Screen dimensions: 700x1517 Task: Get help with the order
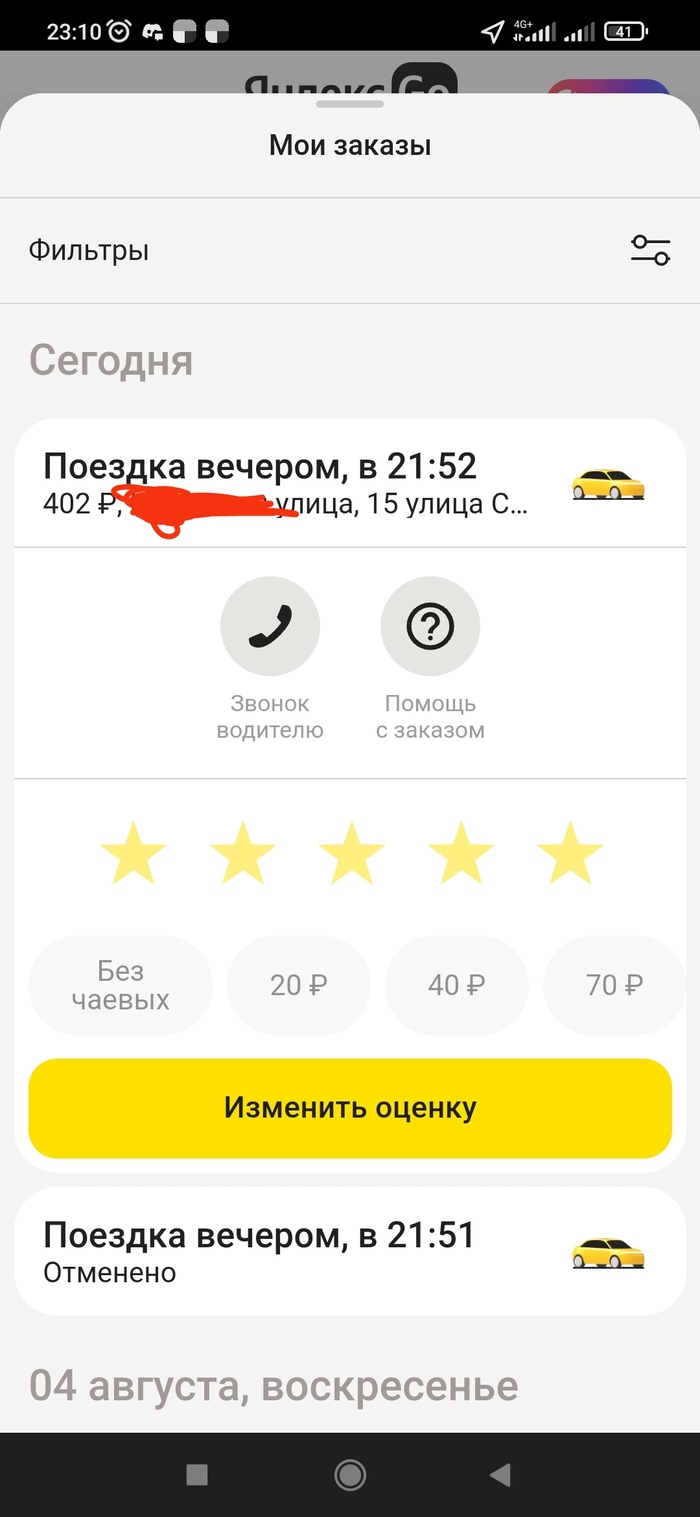pyautogui.click(x=430, y=627)
